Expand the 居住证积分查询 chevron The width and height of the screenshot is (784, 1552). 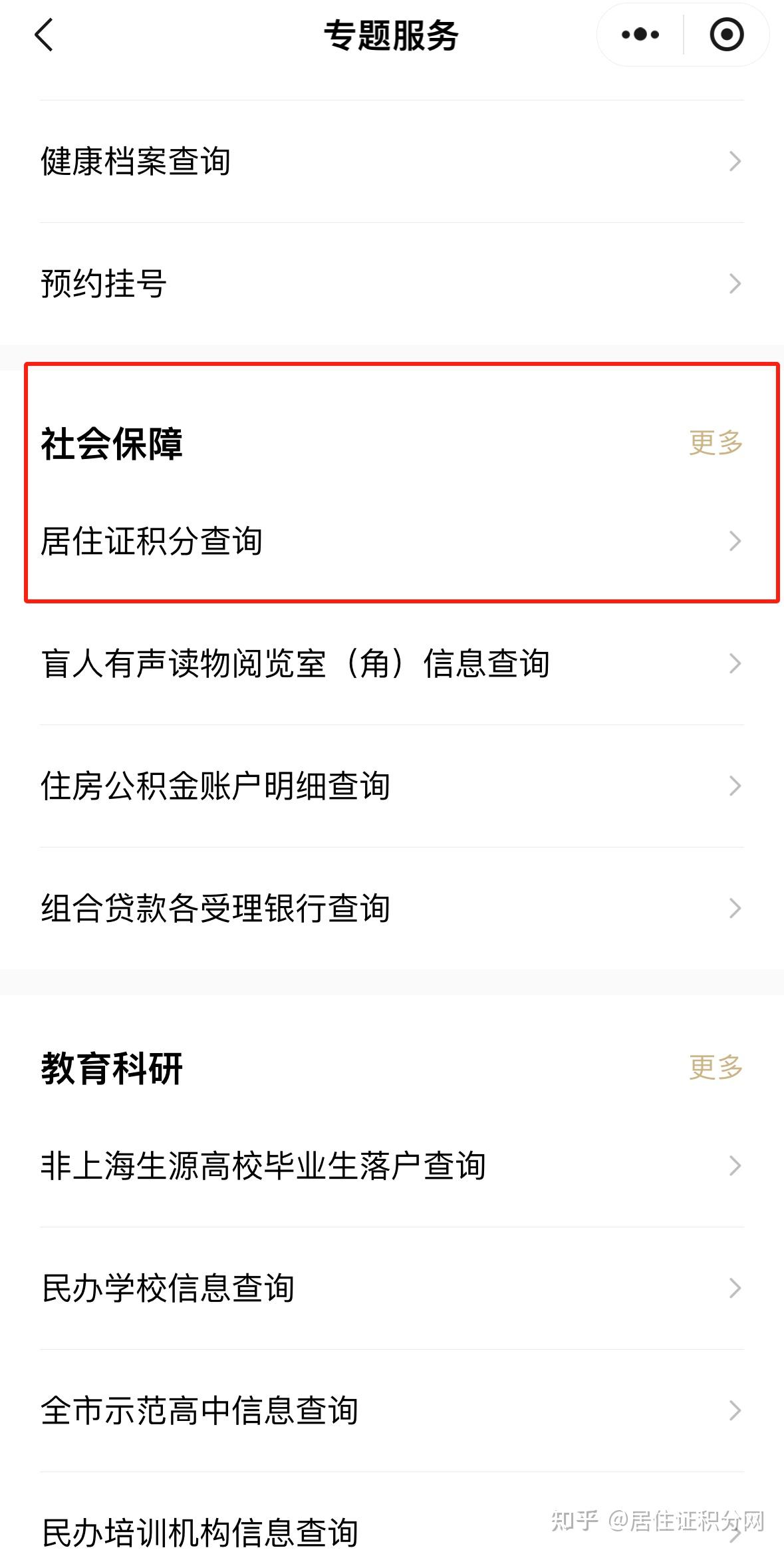tap(733, 541)
